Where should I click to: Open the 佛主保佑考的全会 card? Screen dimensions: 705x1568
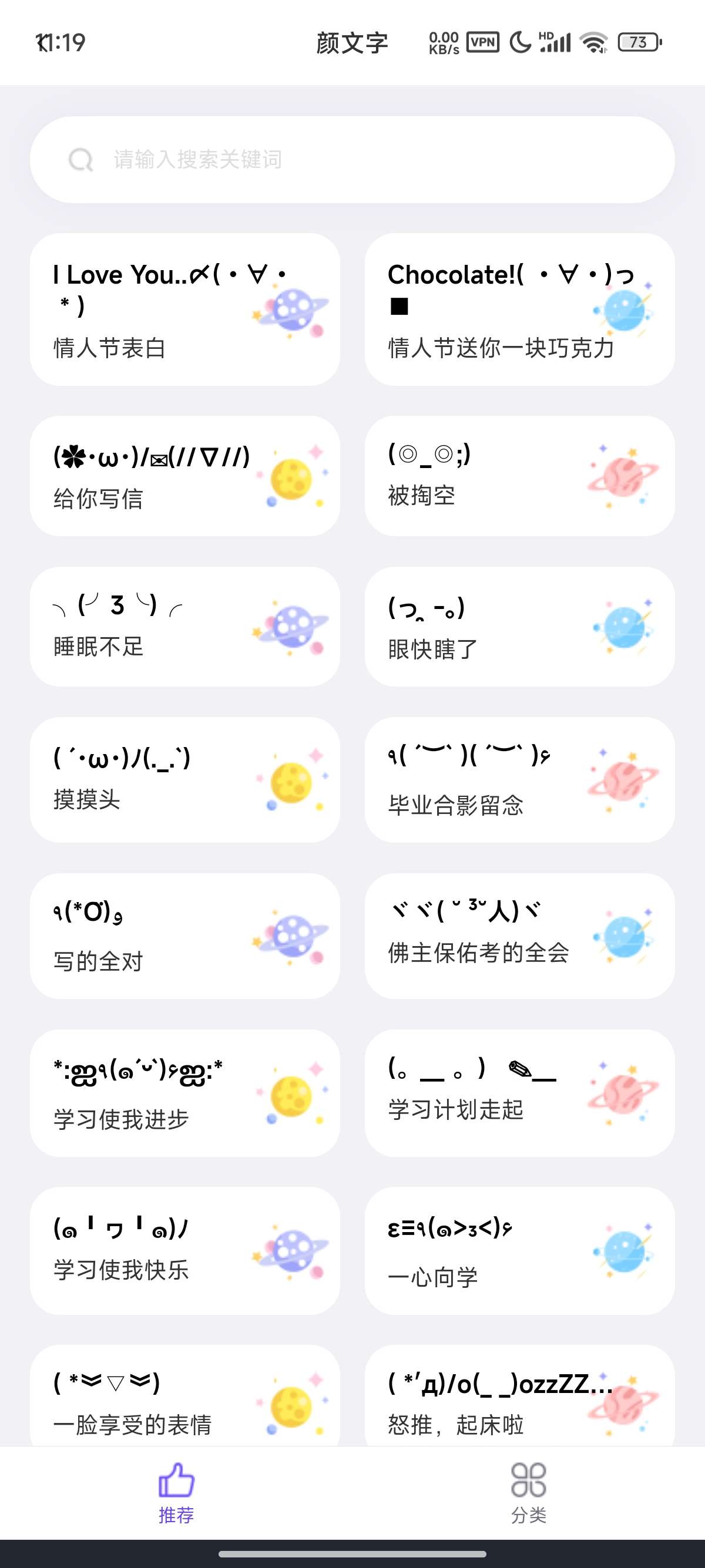[x=519, y=936]
